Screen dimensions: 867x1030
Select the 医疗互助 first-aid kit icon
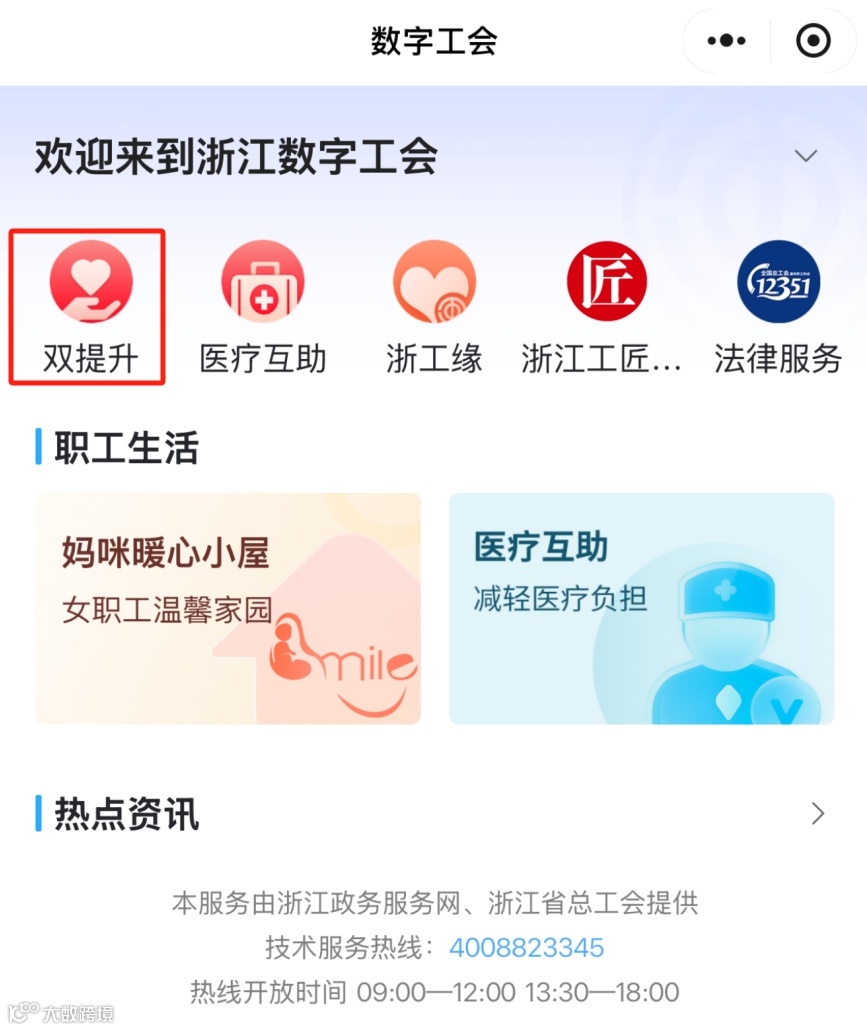click(260, 280)
